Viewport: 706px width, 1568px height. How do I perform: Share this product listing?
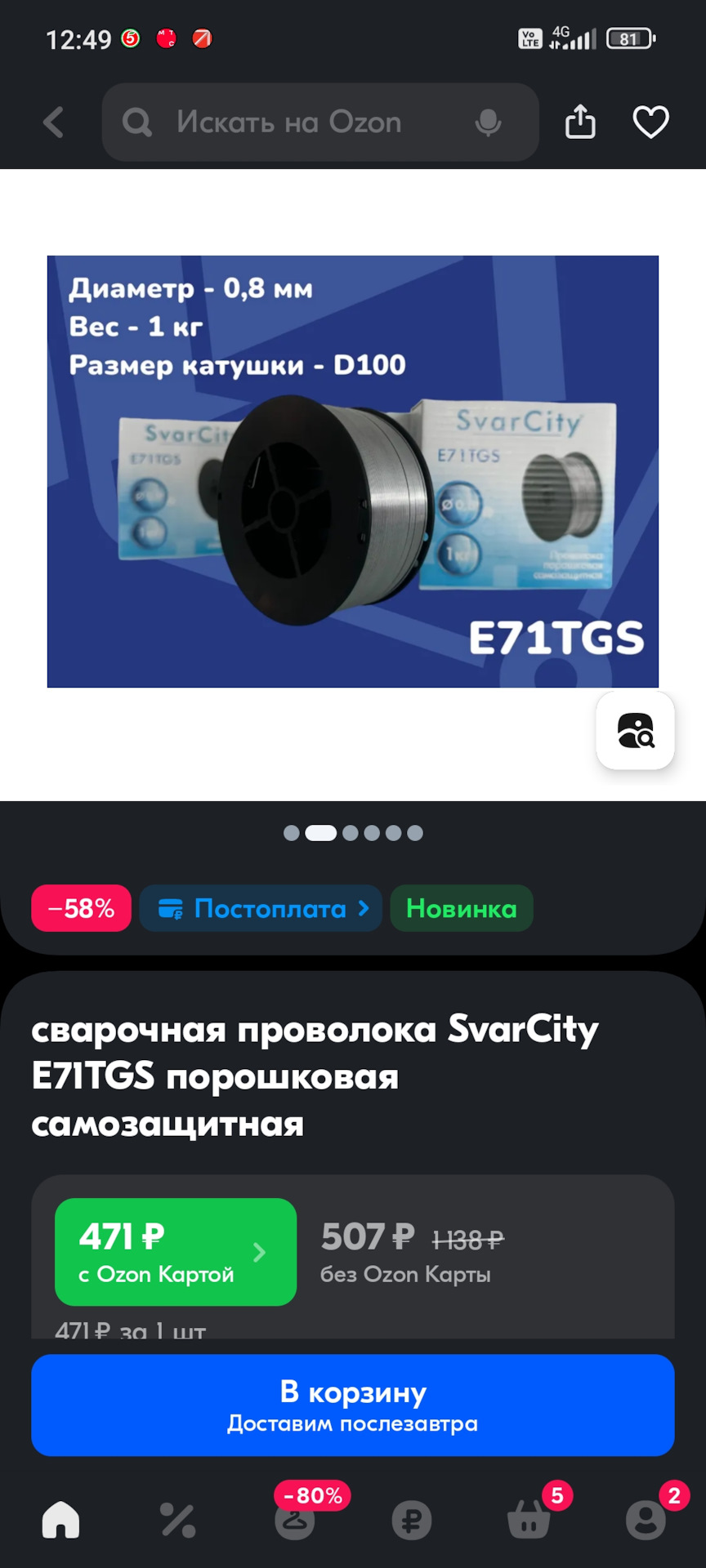580,122
